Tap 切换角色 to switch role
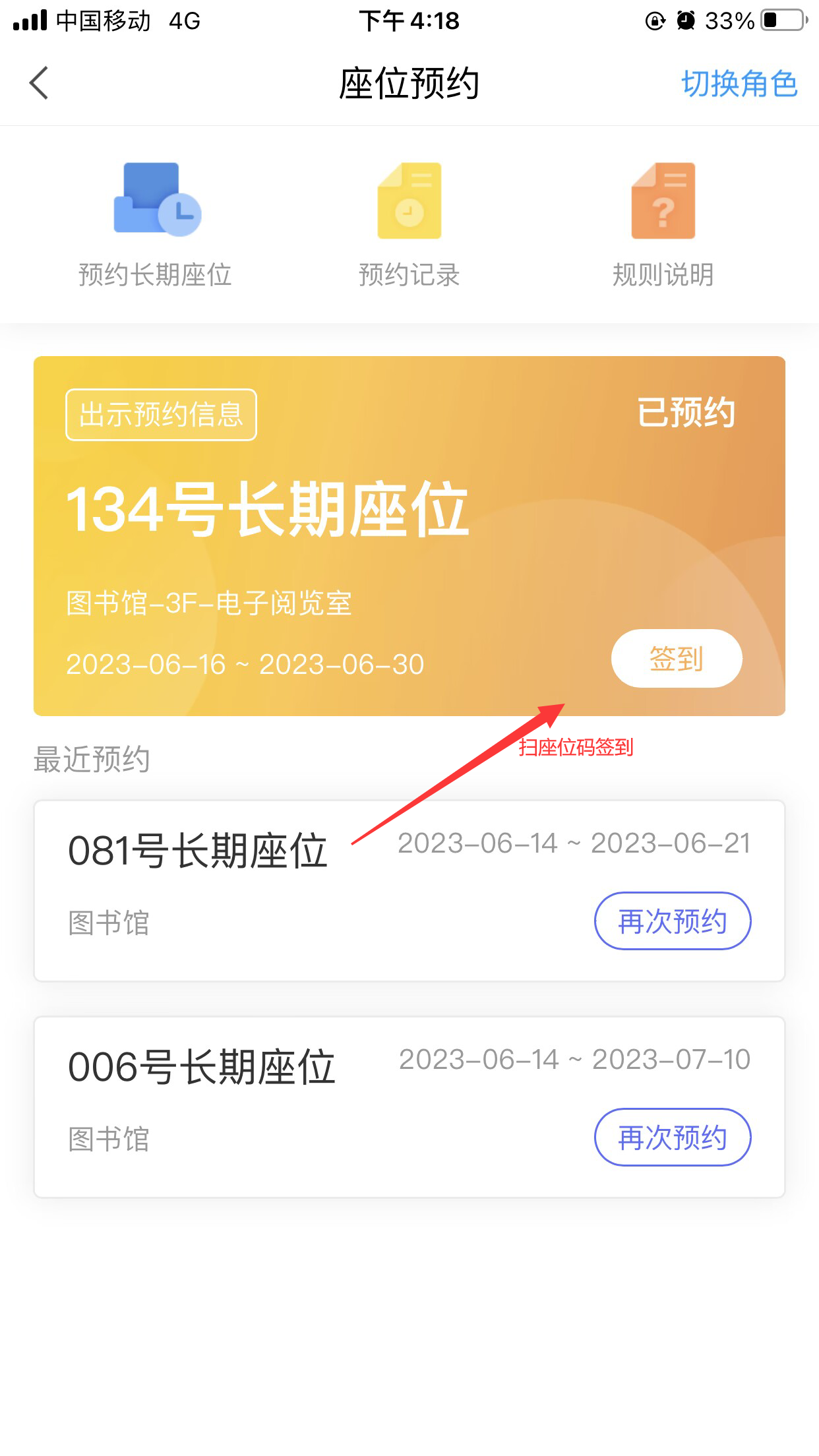 pos(739,84)
